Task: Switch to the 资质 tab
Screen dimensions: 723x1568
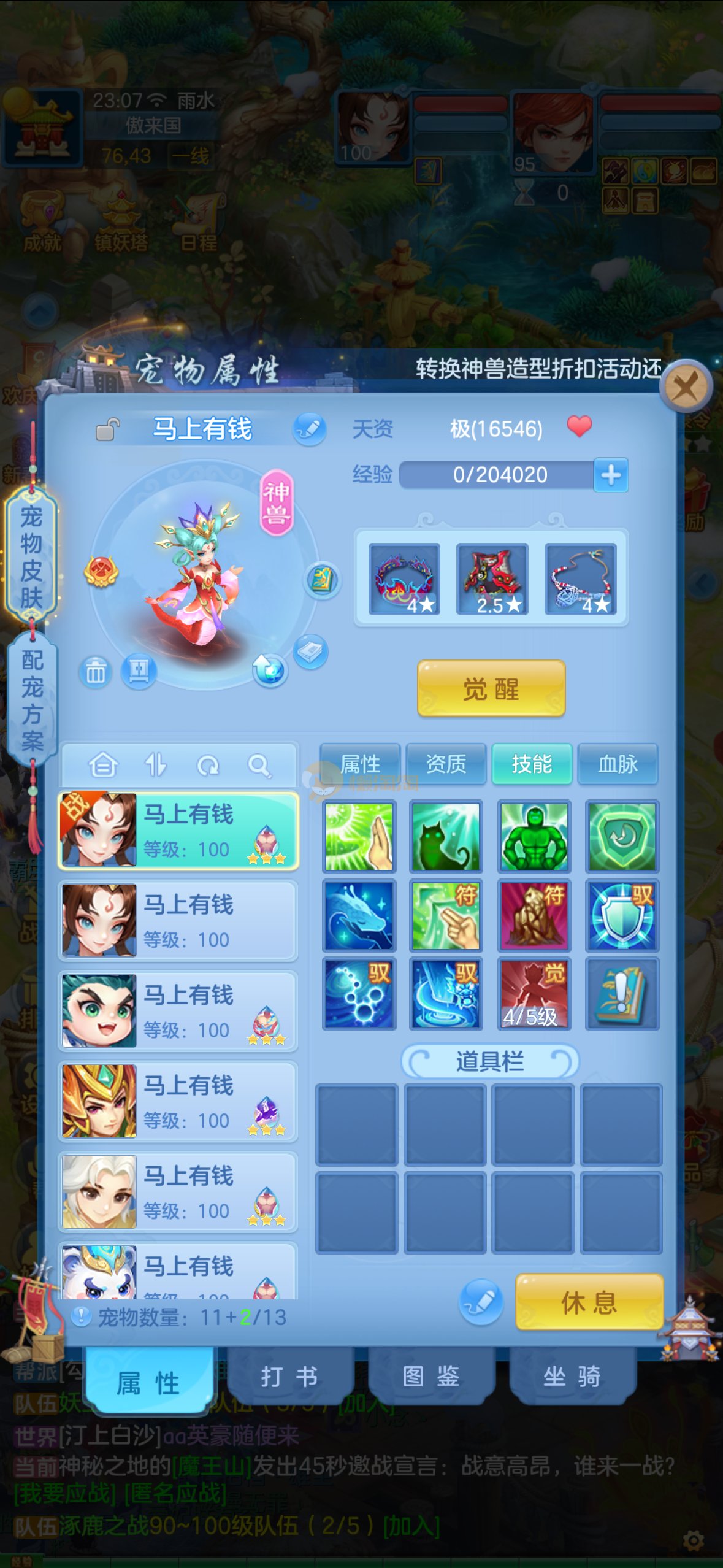Action: point(446,764)
